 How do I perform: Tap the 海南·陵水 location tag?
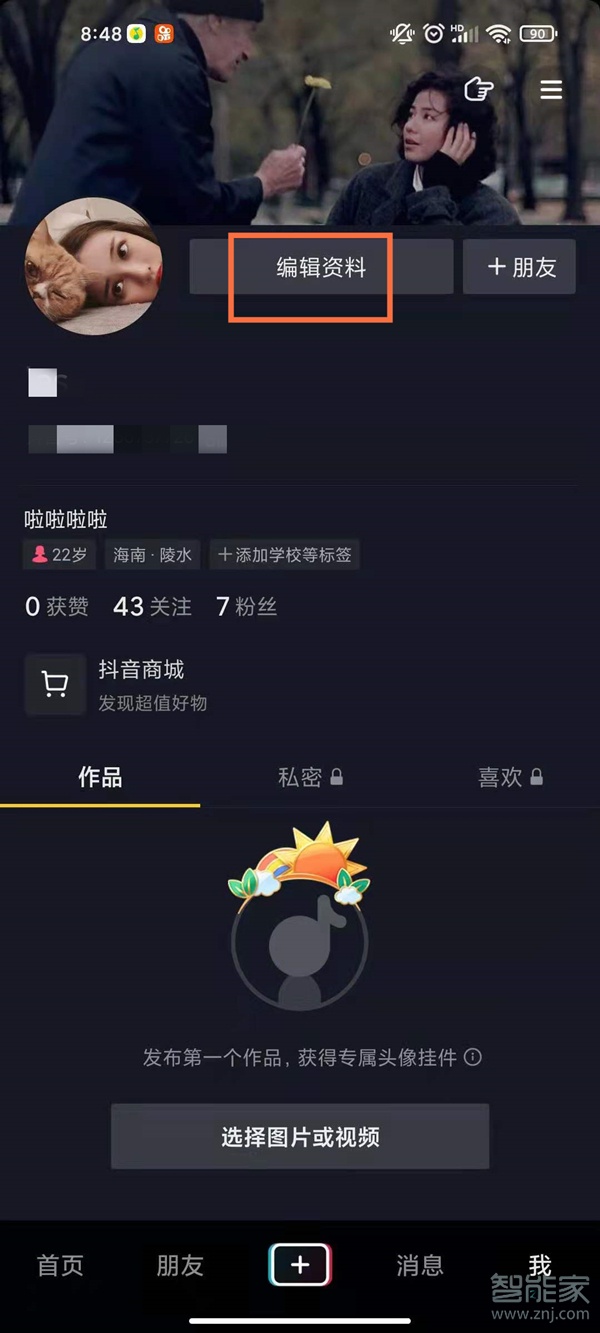pos(153,555)
